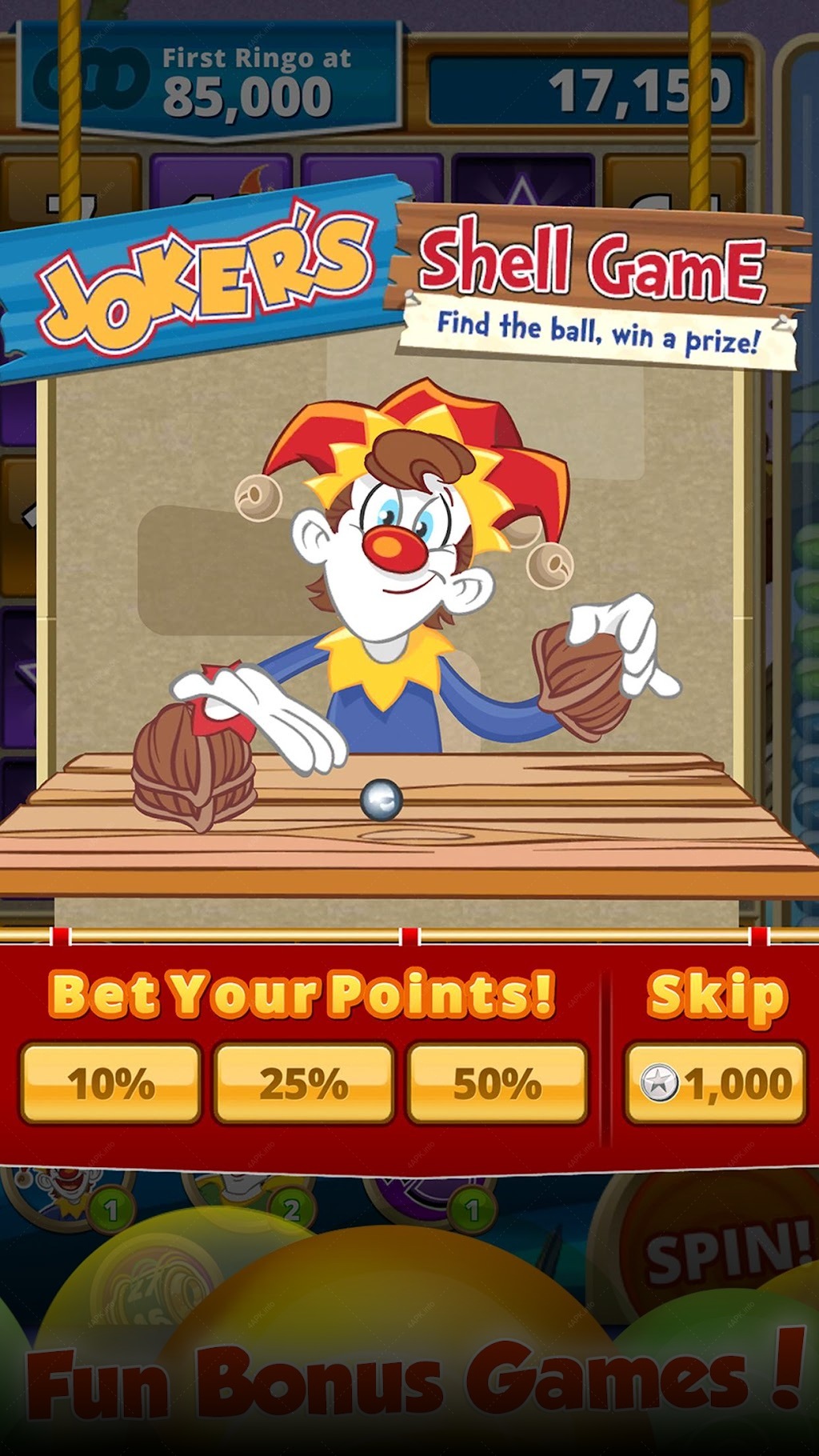Skip the shell game for 1,000
The width and height of the screenshot is (819, 1456).
(715, 1083)
